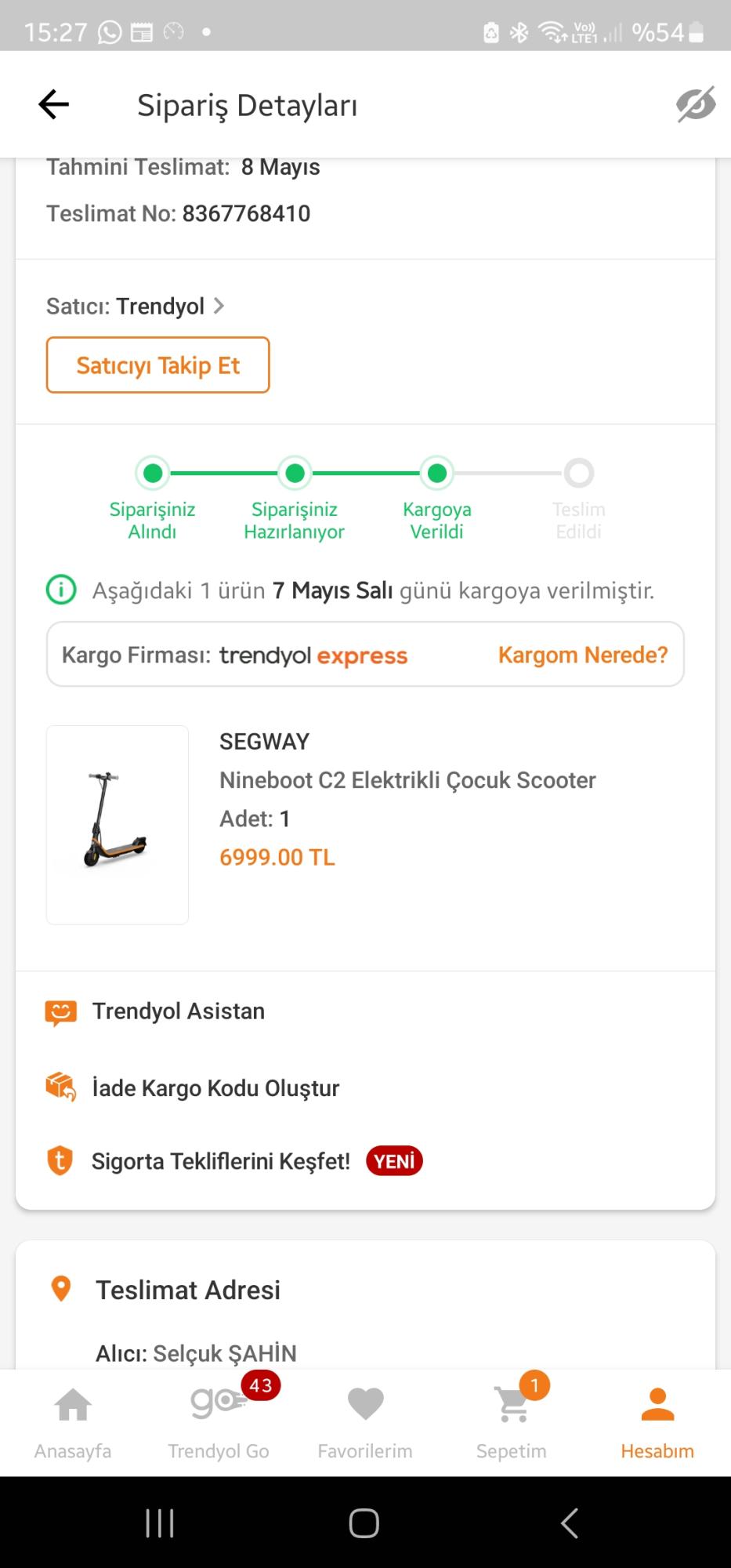Open Sigorta Tekliflerini Keşfet shield icon
The height and width of the screenshot is (1568, 731).
(x=60, y=1160)
